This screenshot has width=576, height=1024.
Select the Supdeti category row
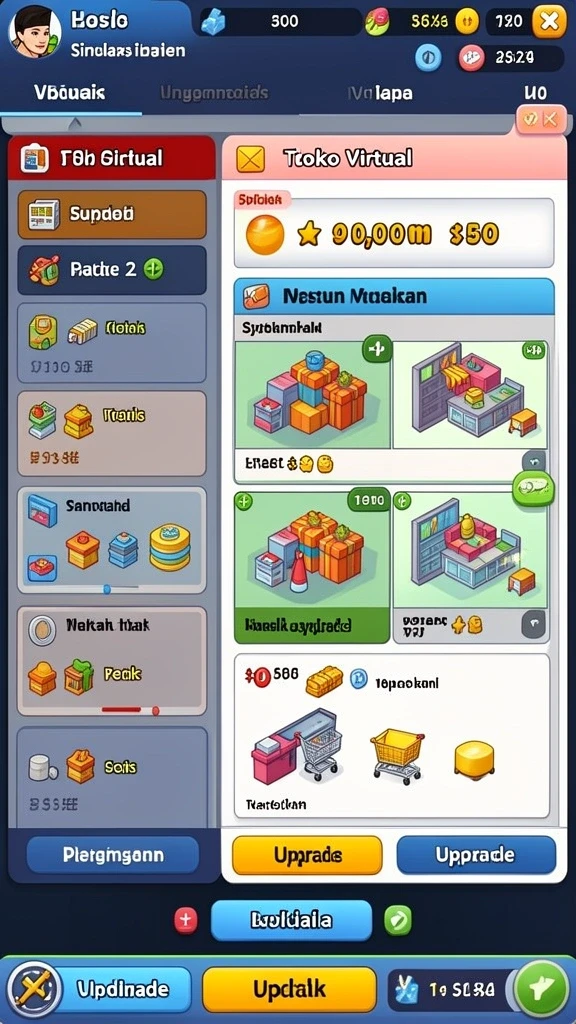coord(112,214)
